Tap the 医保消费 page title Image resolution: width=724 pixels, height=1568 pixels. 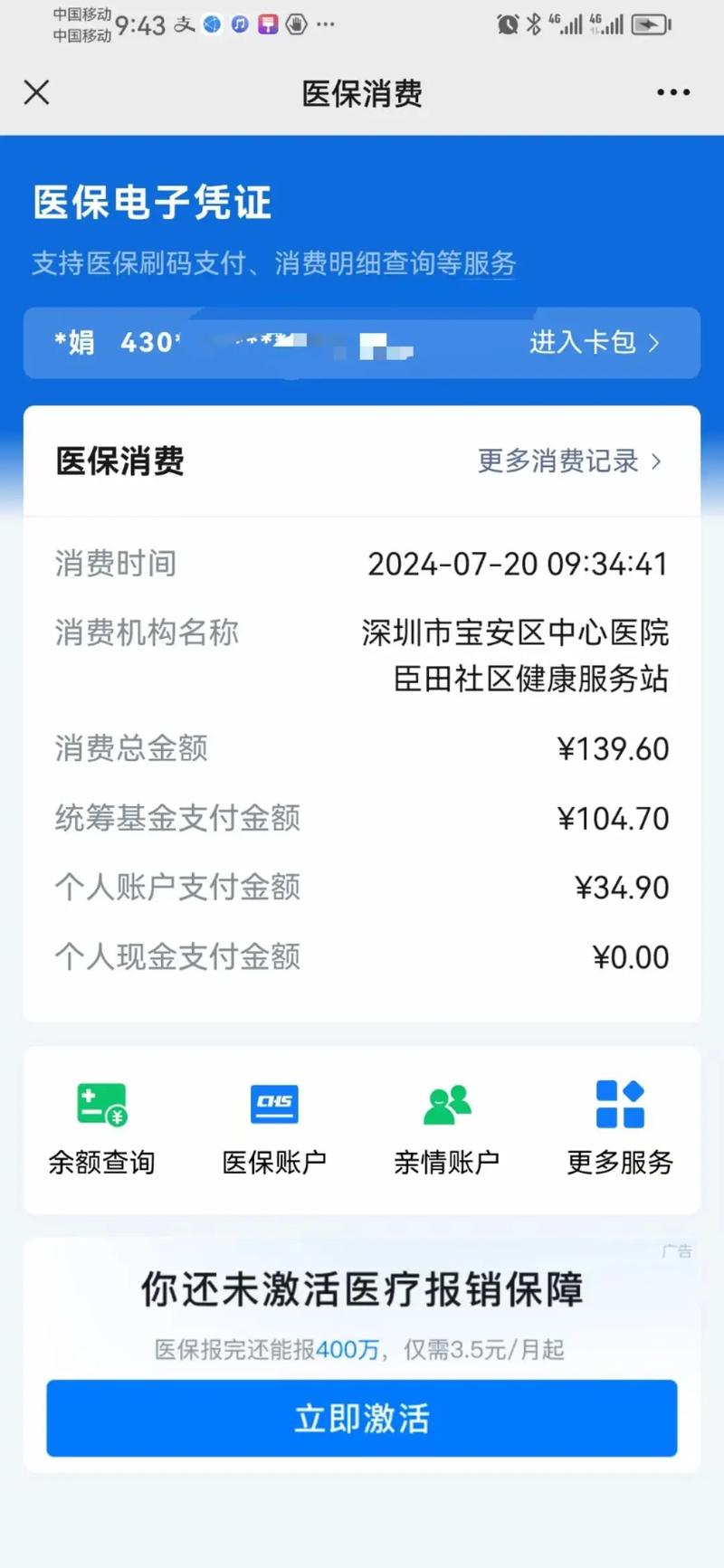pos(361,93)
